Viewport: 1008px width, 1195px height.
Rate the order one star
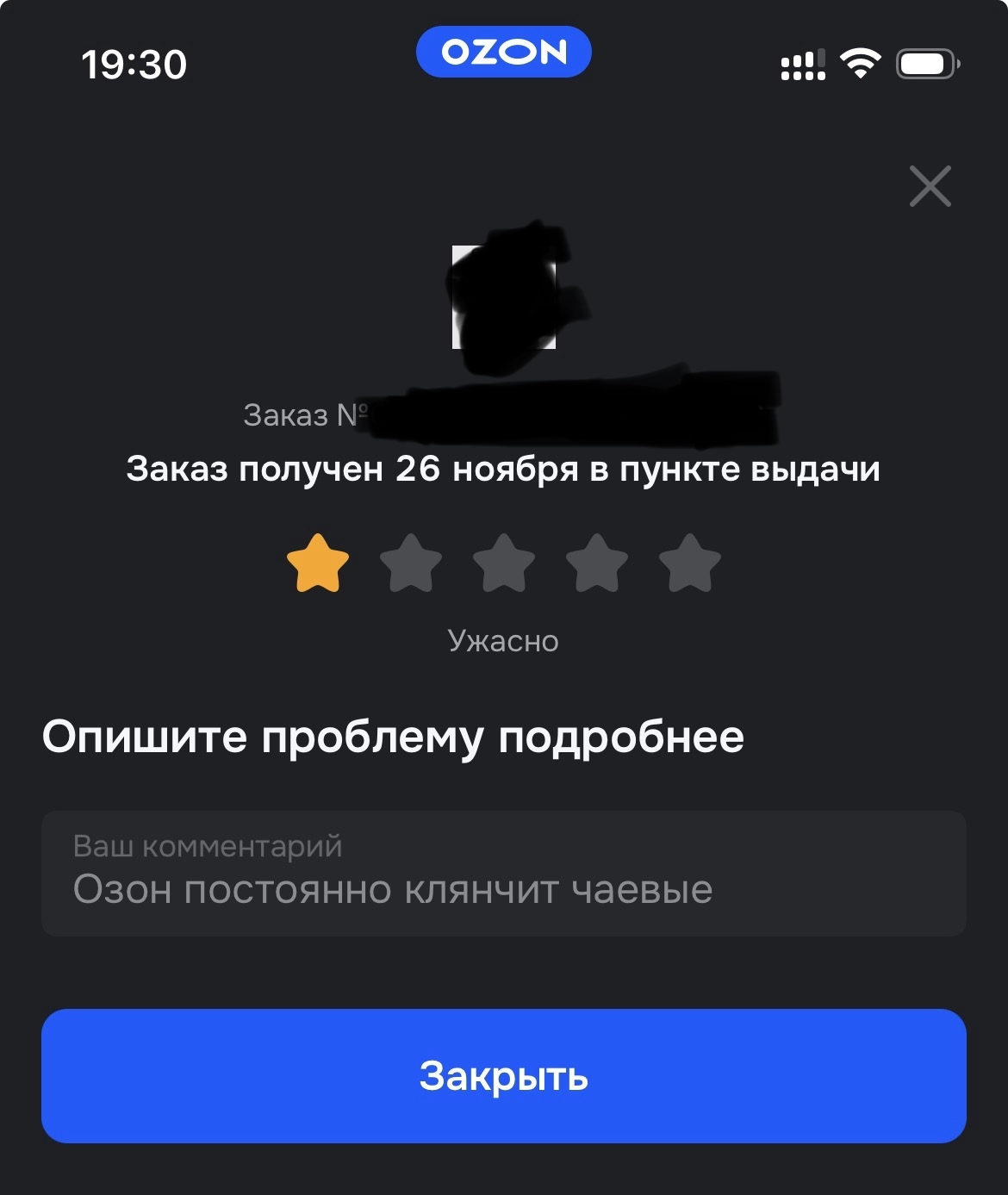pyautogui.click(x=318, y=563)
